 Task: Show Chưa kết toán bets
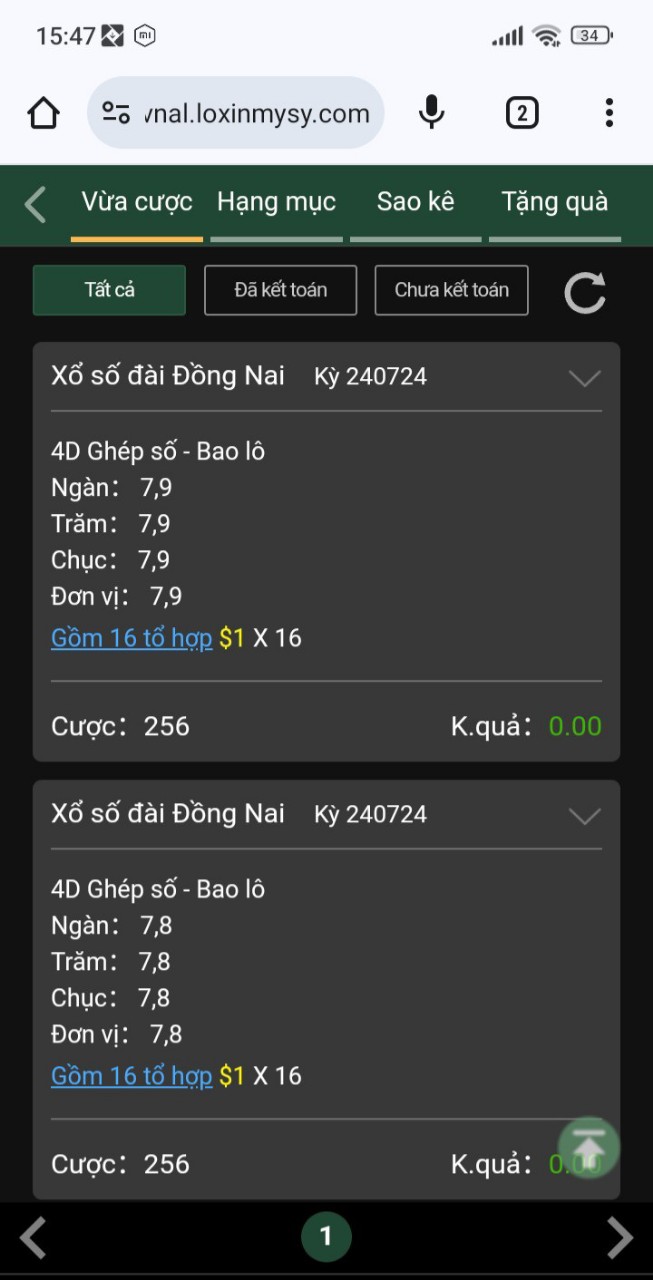tap(451, 290)
